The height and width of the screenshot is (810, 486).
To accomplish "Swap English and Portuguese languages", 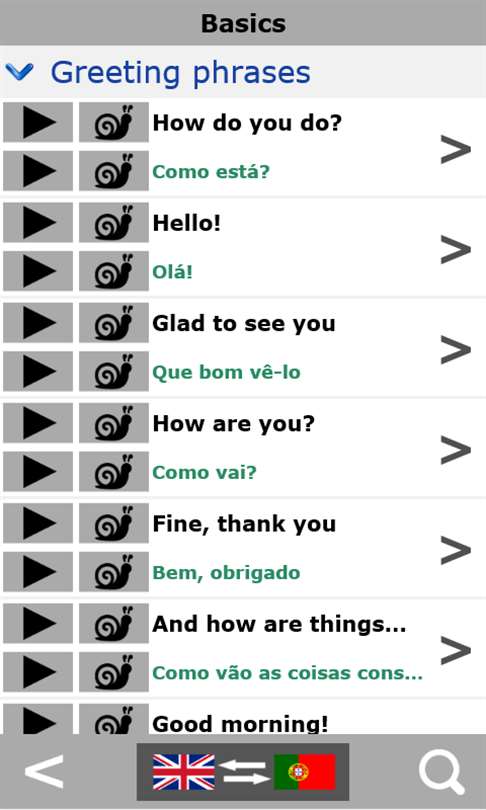I will [243, 772].
